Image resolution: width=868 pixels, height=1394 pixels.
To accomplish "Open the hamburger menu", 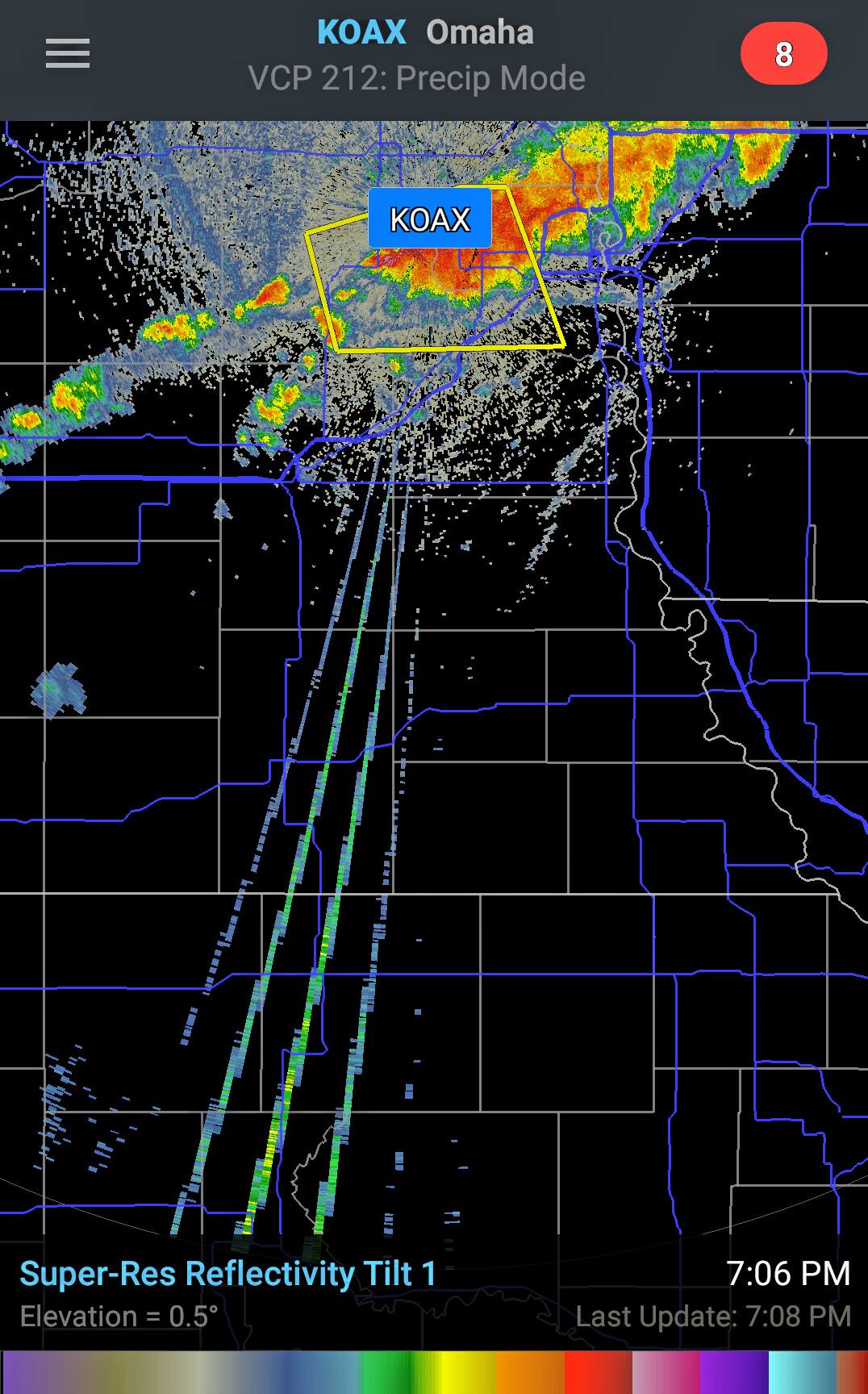I will (68, 54).
